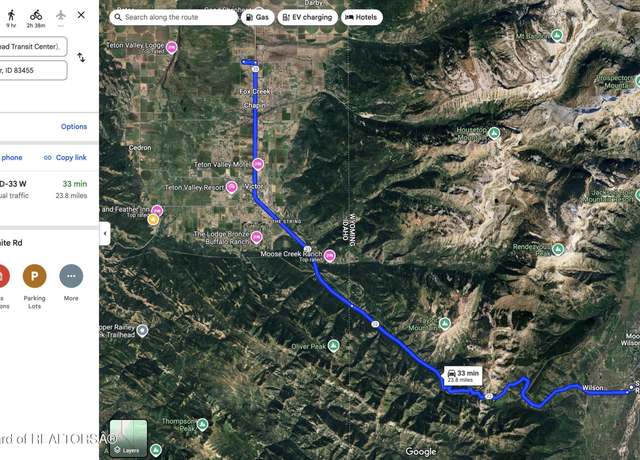Screen dimensions: 640x460
Task: Copy link to these directions
Action: pyautogui.click(x=65, y=157)
